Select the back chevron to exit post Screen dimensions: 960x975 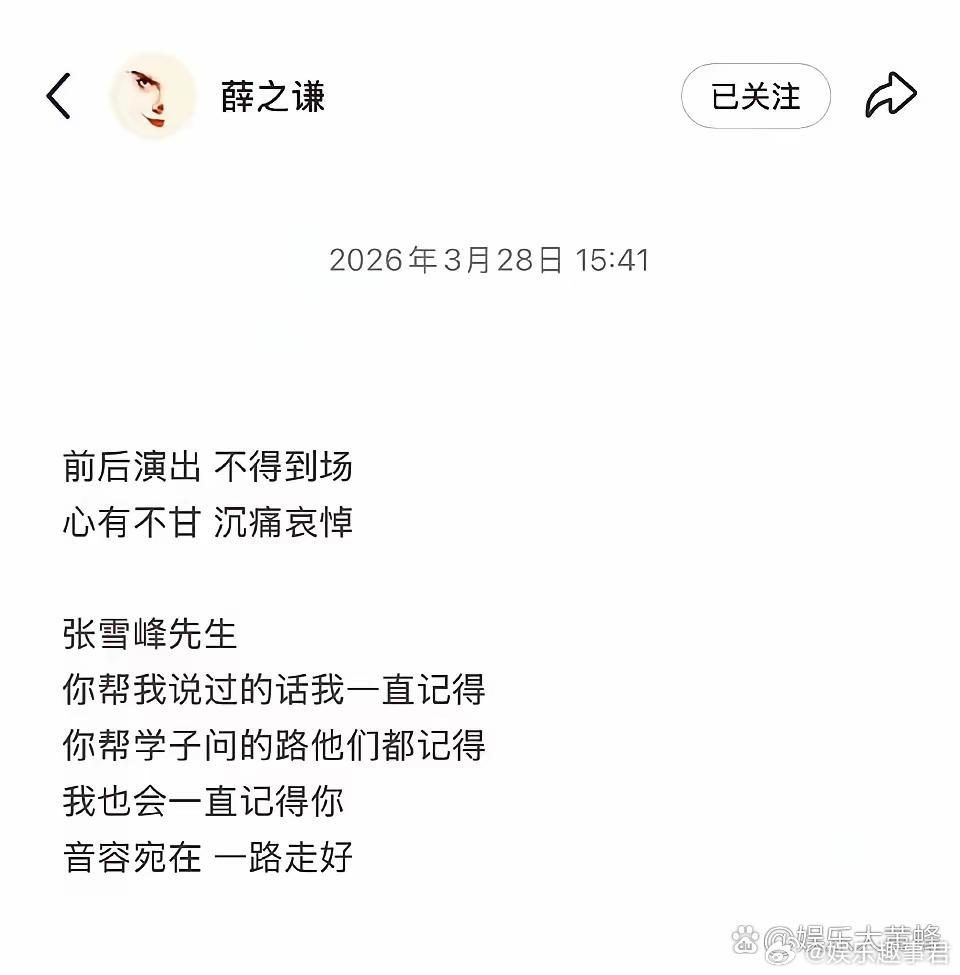(x=57, y=95)
